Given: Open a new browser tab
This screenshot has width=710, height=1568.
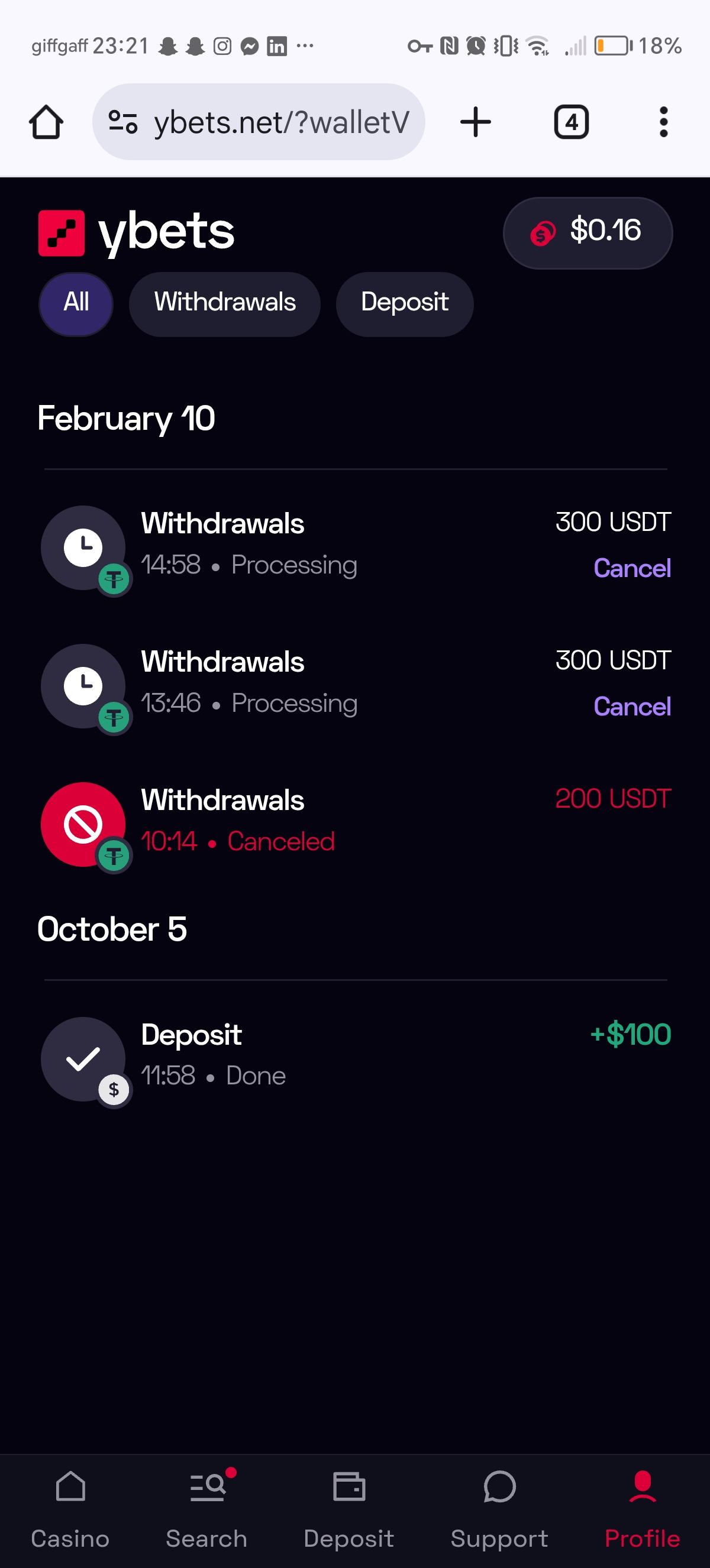Looking at the screenshot, I should (x=476, y=122).
